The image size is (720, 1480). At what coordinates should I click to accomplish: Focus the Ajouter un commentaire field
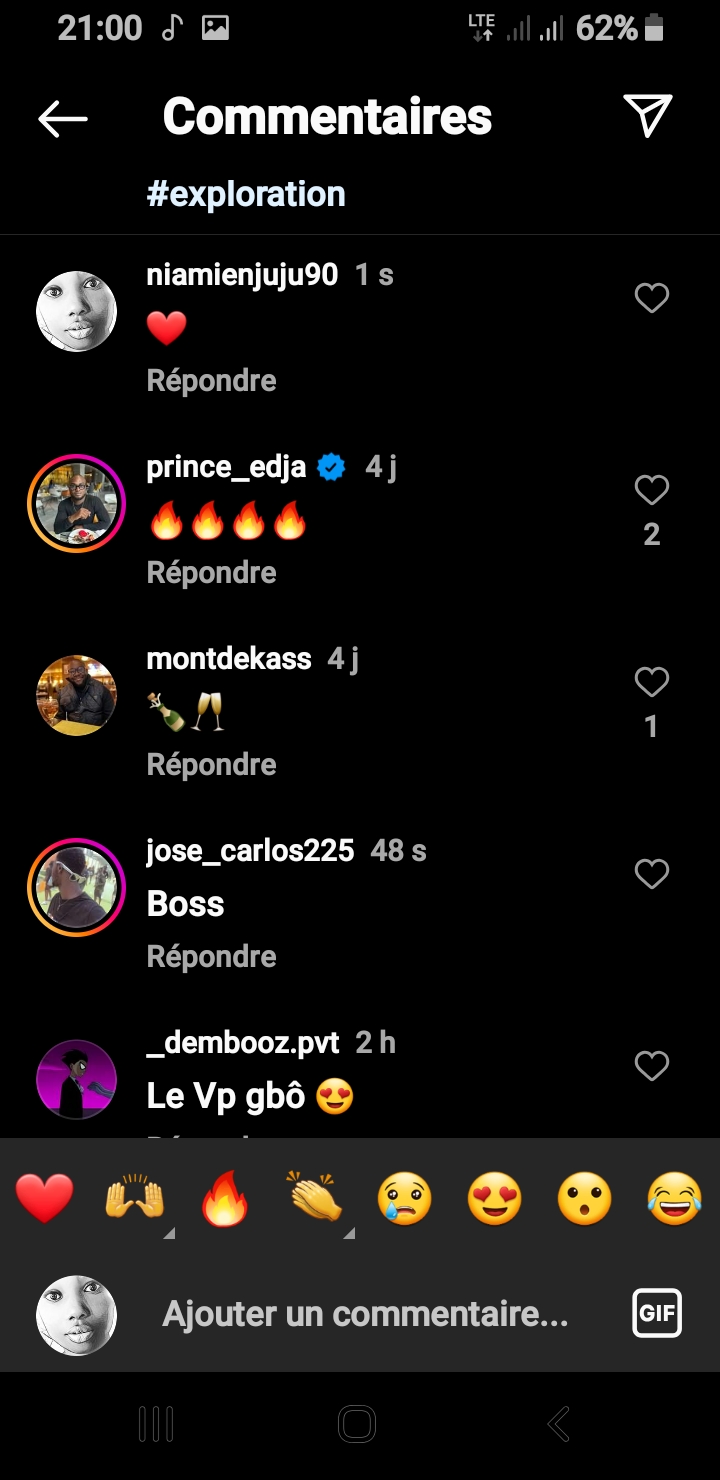click(x=365, y=1314)
